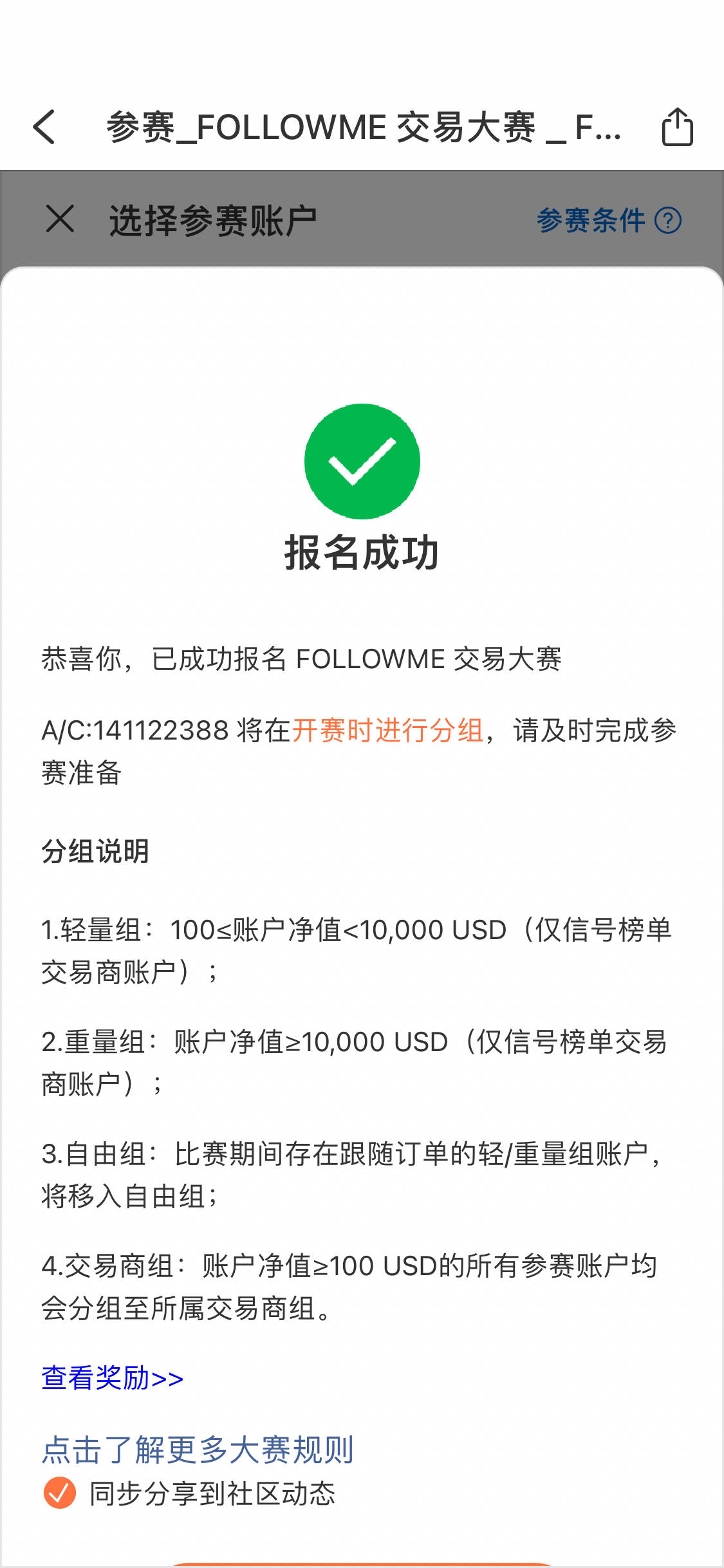Image resolution: width=724 pixels, height=1568 pixels.
Task: Close the 选择参赛账户 panel
Action: (60, 219)
